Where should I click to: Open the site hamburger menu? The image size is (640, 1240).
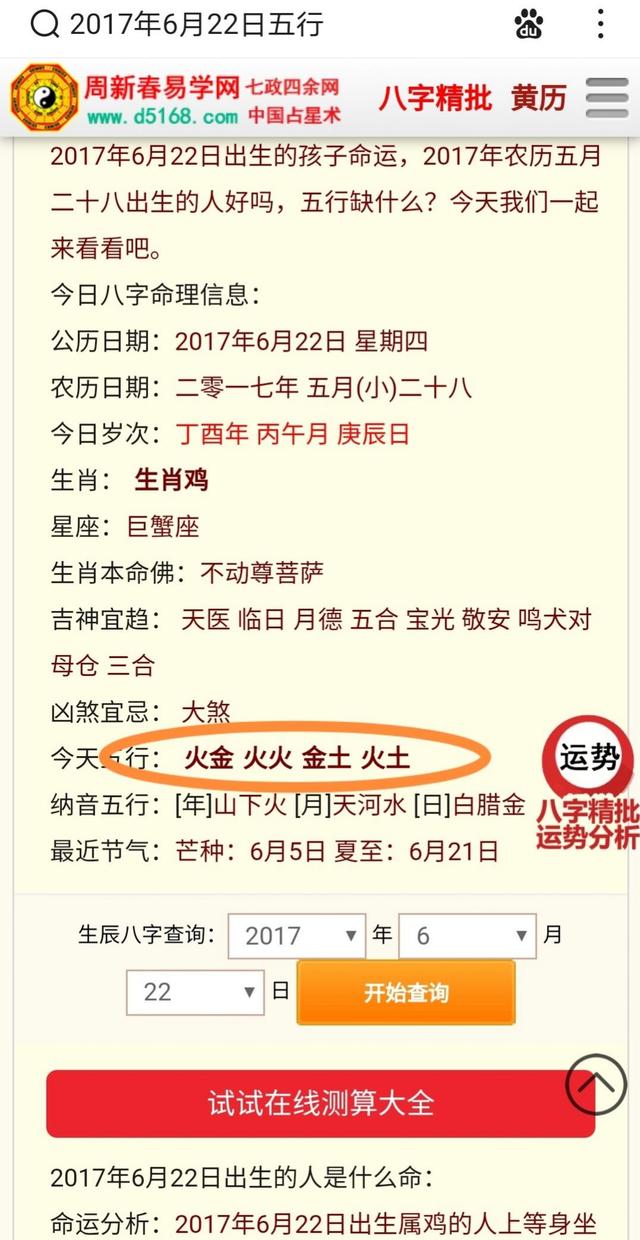click(x=606, y=98)
